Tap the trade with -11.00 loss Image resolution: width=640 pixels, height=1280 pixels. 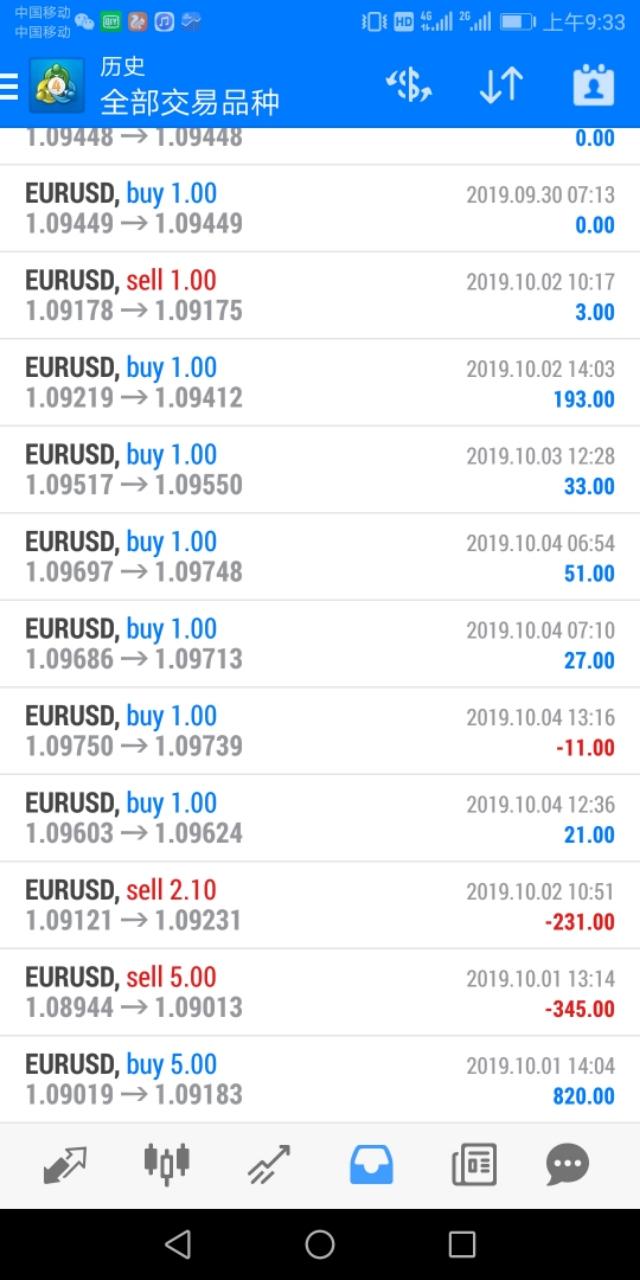(x=320, y=730)
